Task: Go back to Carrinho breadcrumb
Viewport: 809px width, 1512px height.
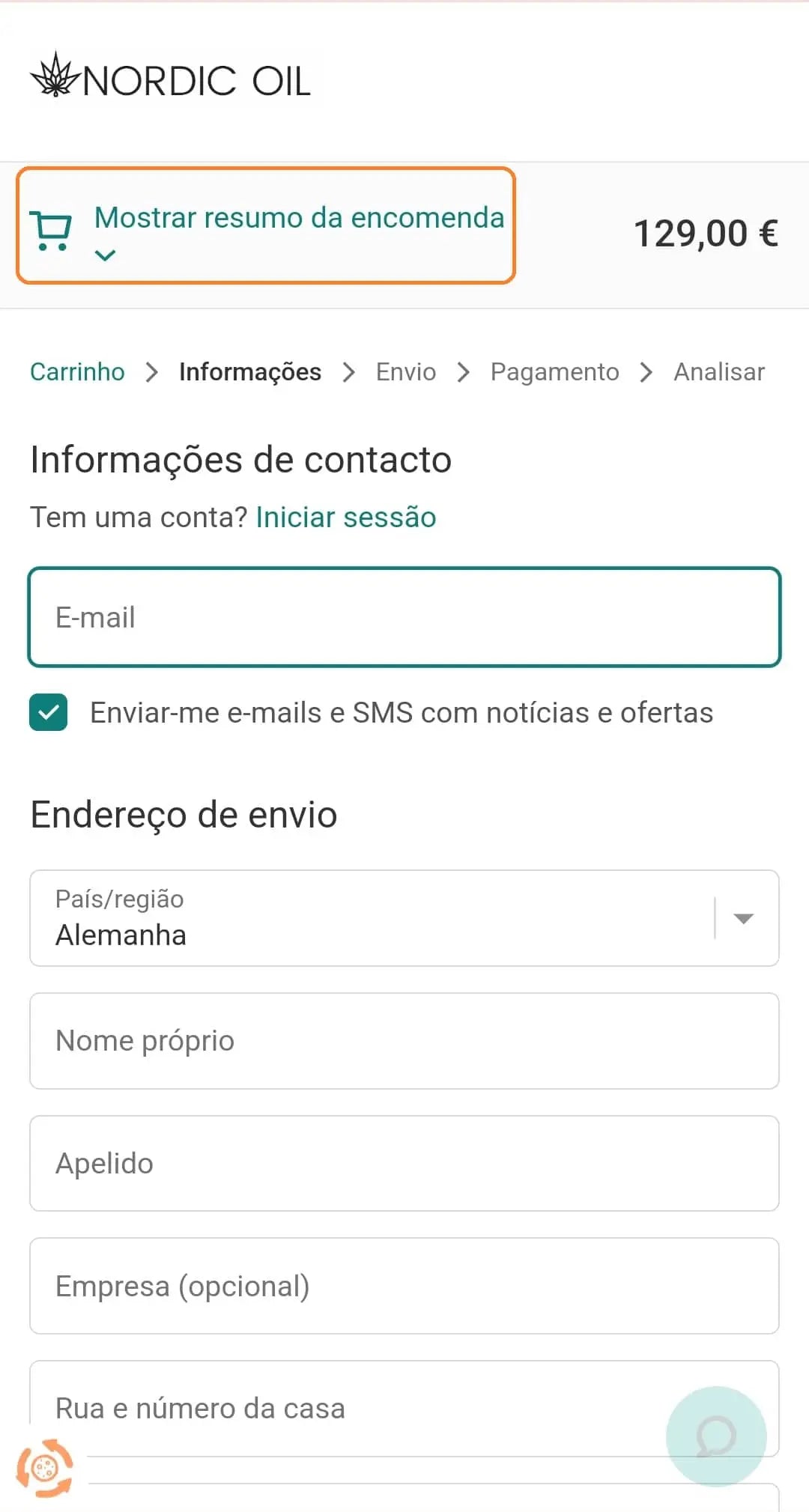Action: [77, 372]
